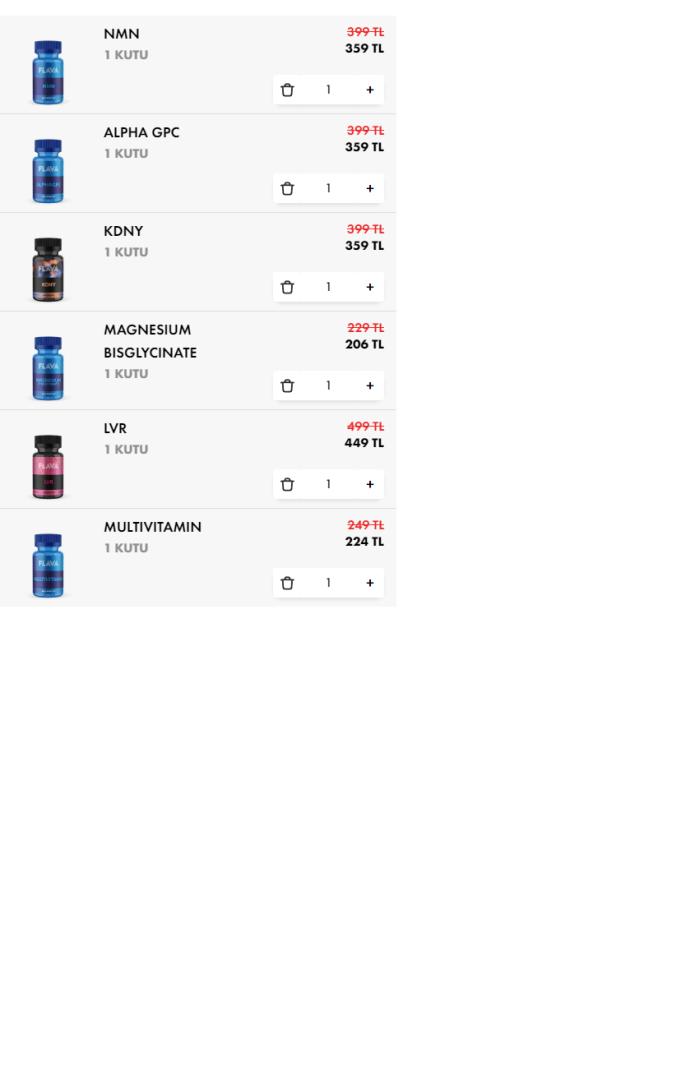Remove Multivitamin from the cart
This screenshot has height=1080, width=681.
point(288,583)
